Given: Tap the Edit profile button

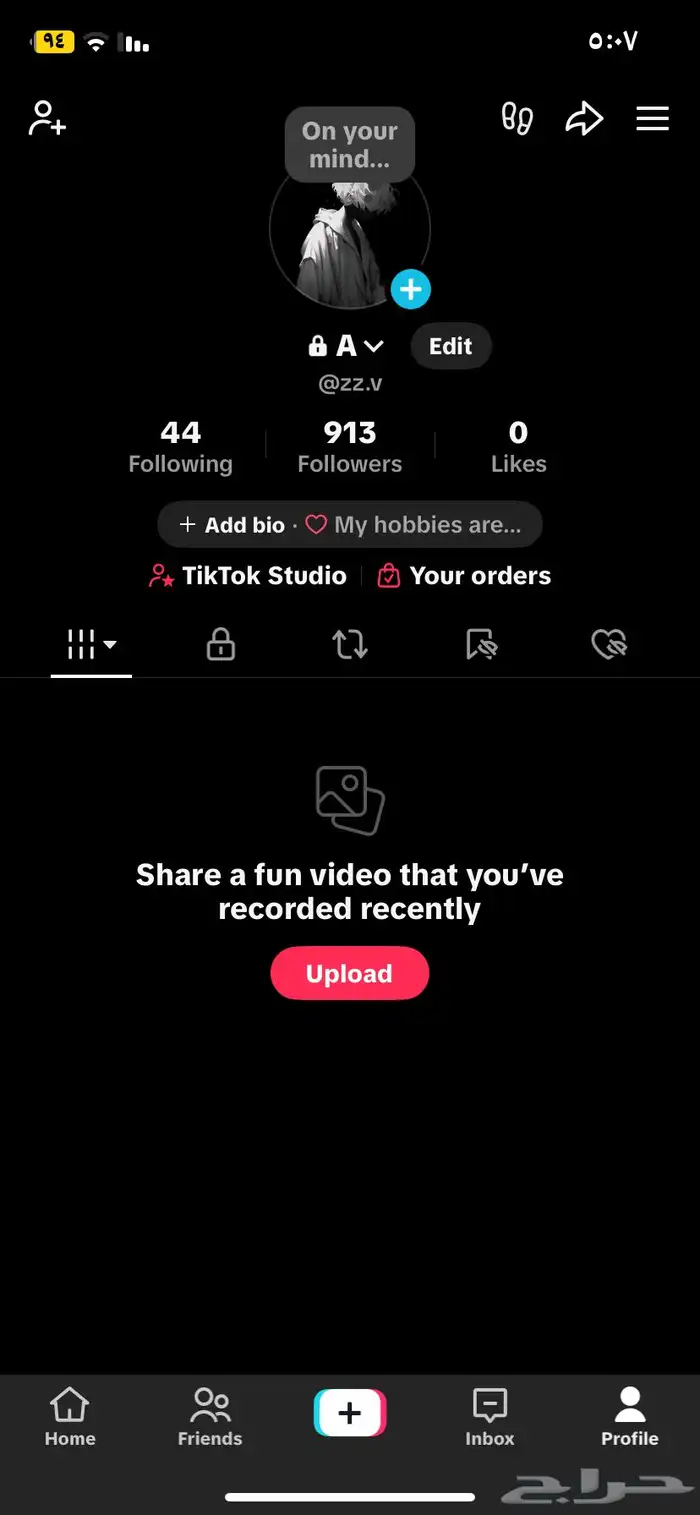Looking at the screenshot, I should click(x=450, y=346).
